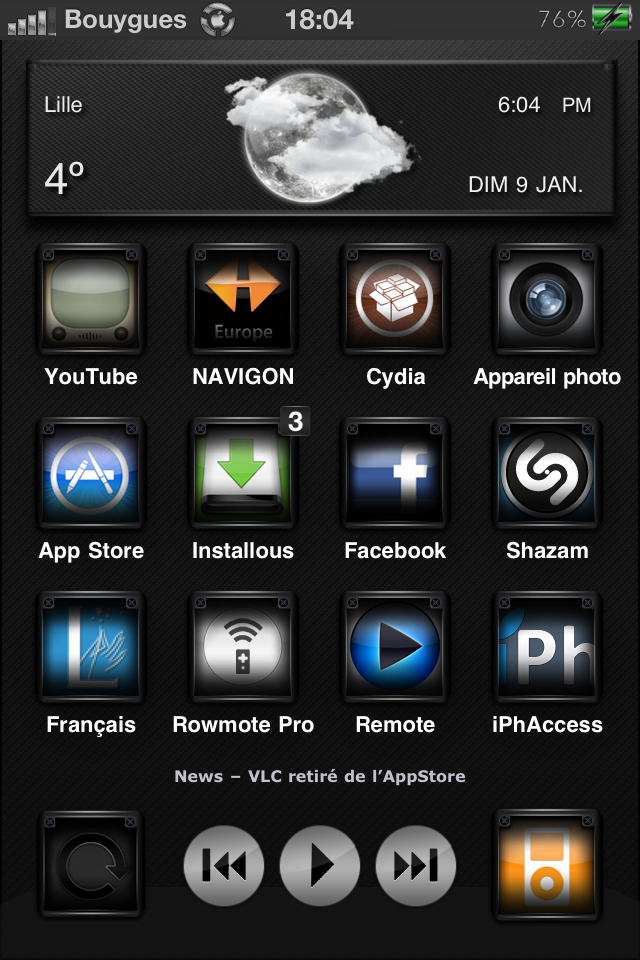640x960 pixels.
Task: Start music playback
Action: pos(320,866)
